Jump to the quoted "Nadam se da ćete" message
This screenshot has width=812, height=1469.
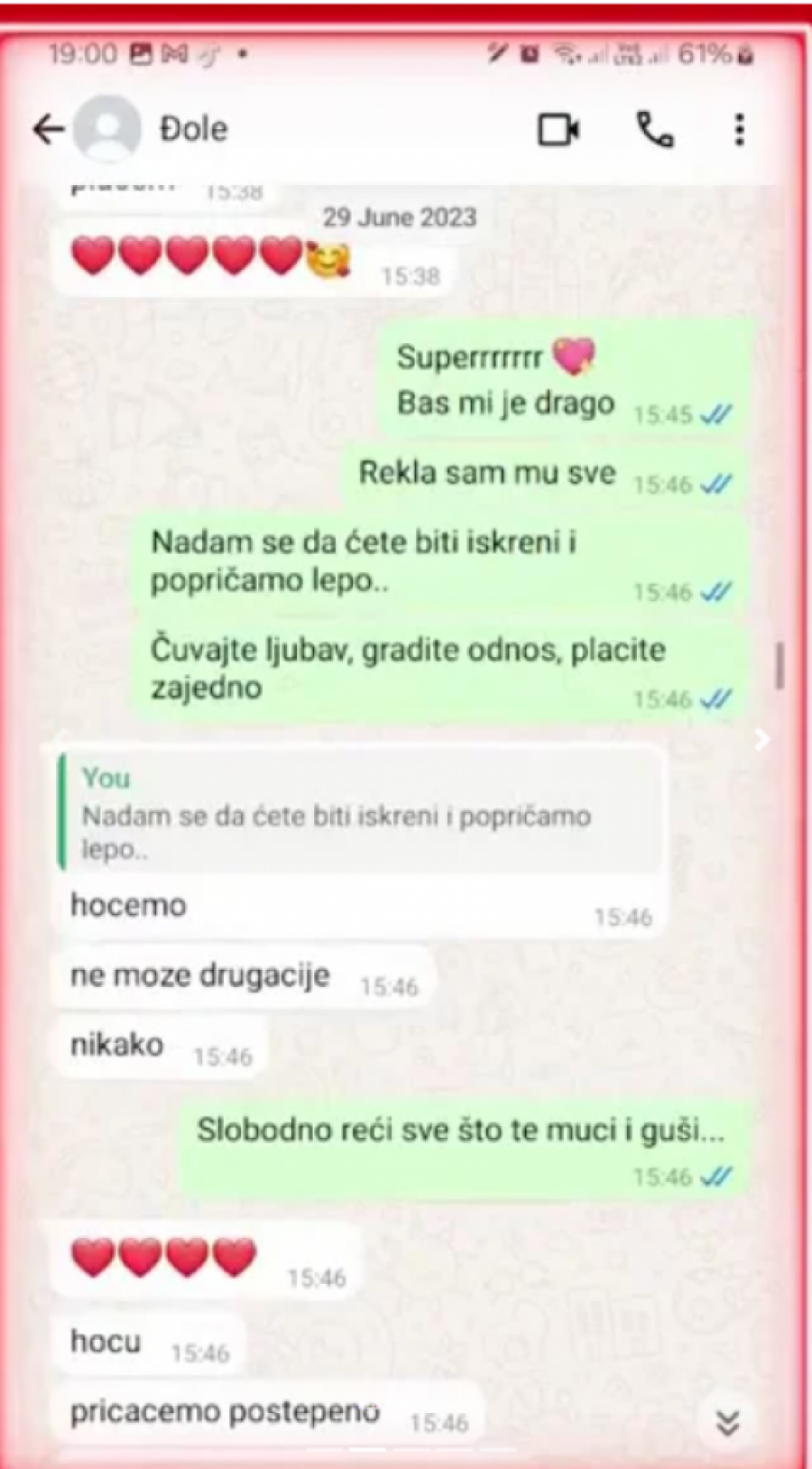click(x=361, y=814)
